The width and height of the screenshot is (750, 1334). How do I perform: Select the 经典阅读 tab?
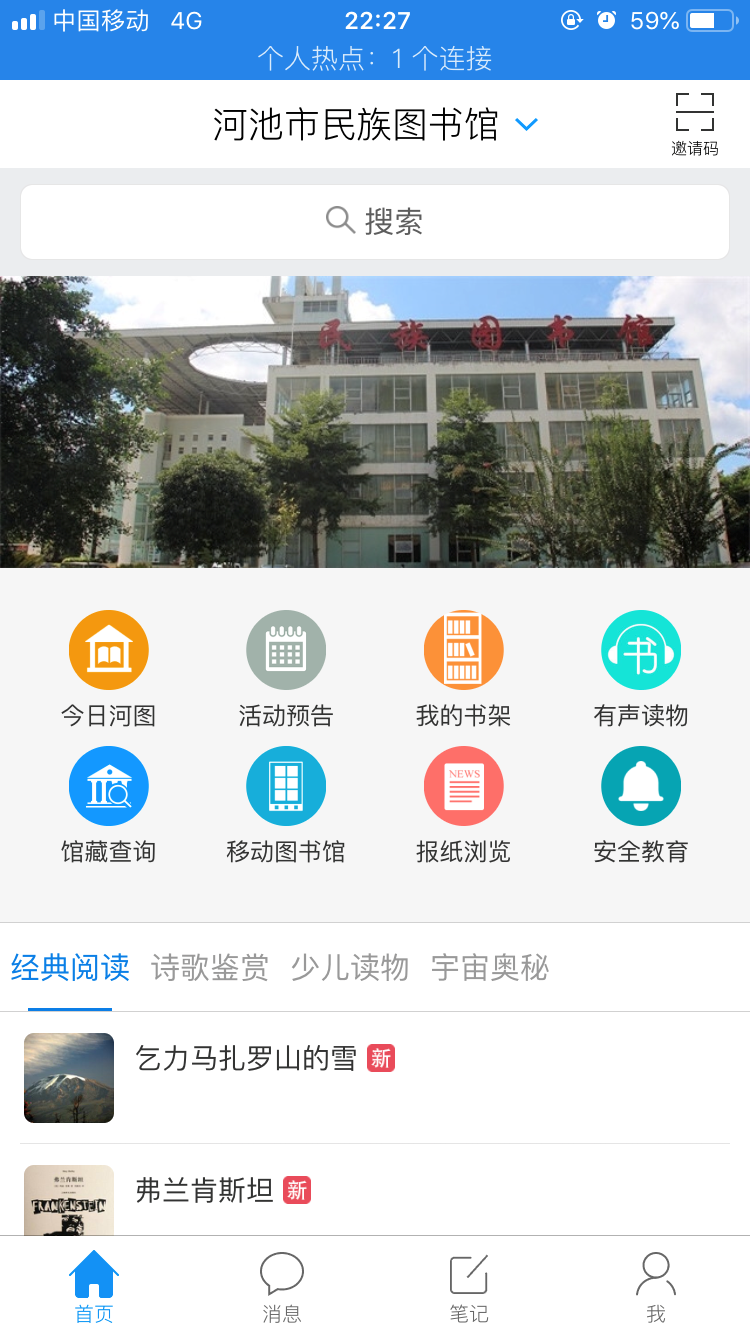coord(70,968)
